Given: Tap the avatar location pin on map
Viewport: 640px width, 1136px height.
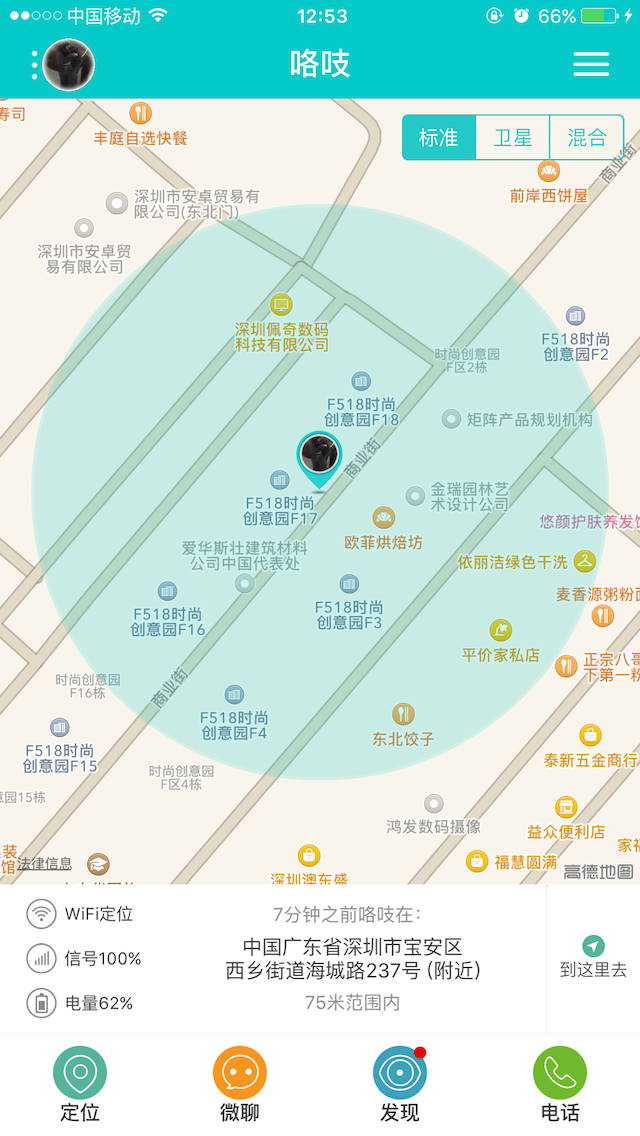Looking at the screenshot, I should [x=320, y=460].
